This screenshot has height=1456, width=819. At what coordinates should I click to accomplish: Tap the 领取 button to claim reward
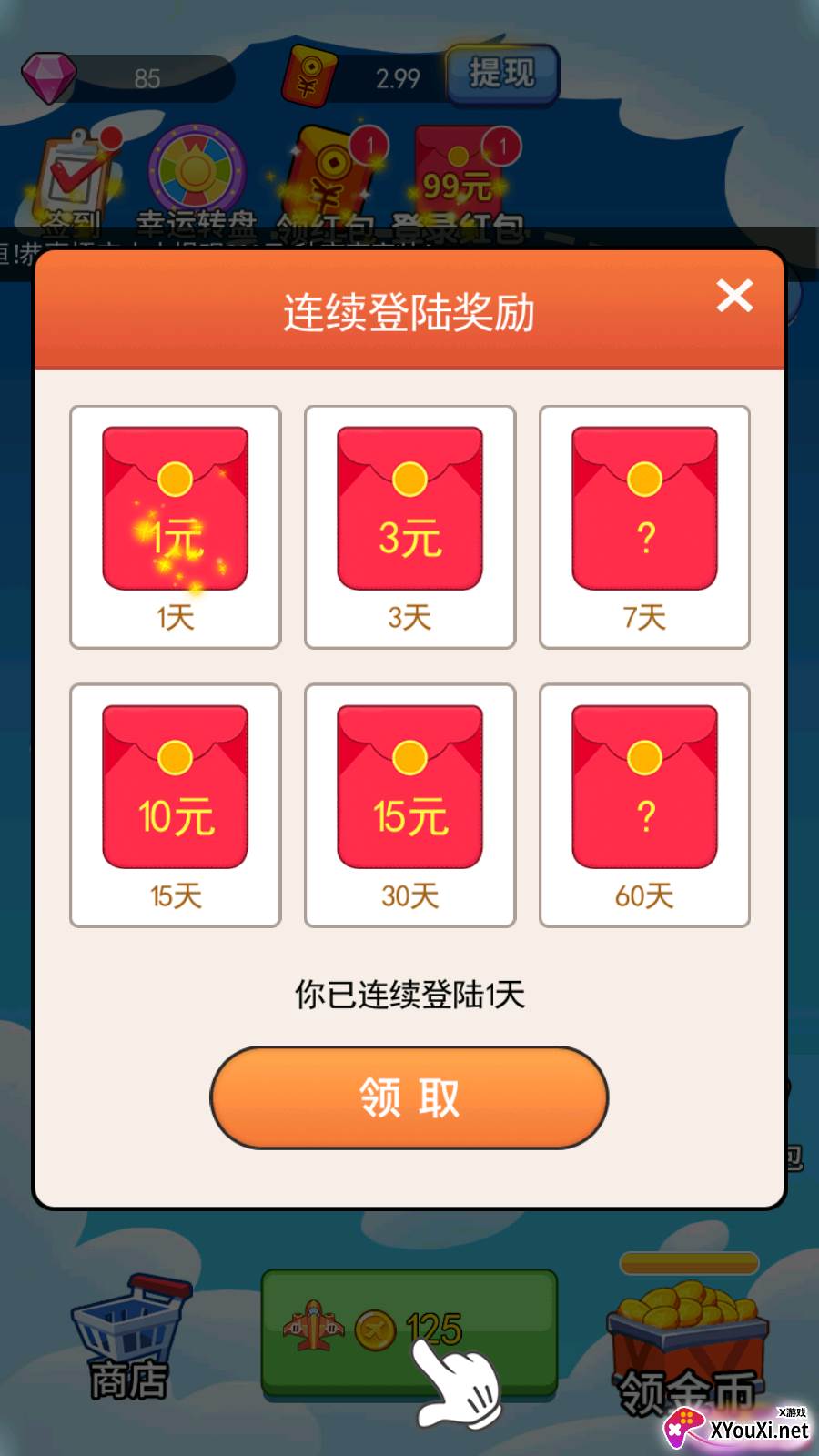tap(409, 1097)
